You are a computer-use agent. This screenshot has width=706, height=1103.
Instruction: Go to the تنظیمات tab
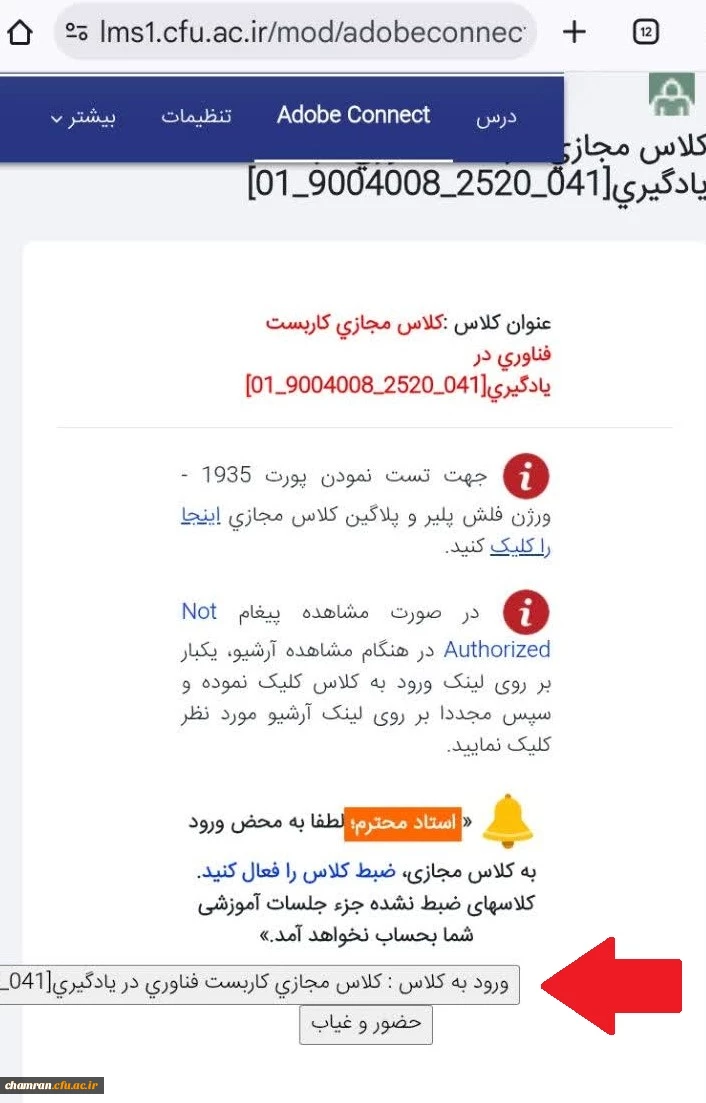point(197,116)
